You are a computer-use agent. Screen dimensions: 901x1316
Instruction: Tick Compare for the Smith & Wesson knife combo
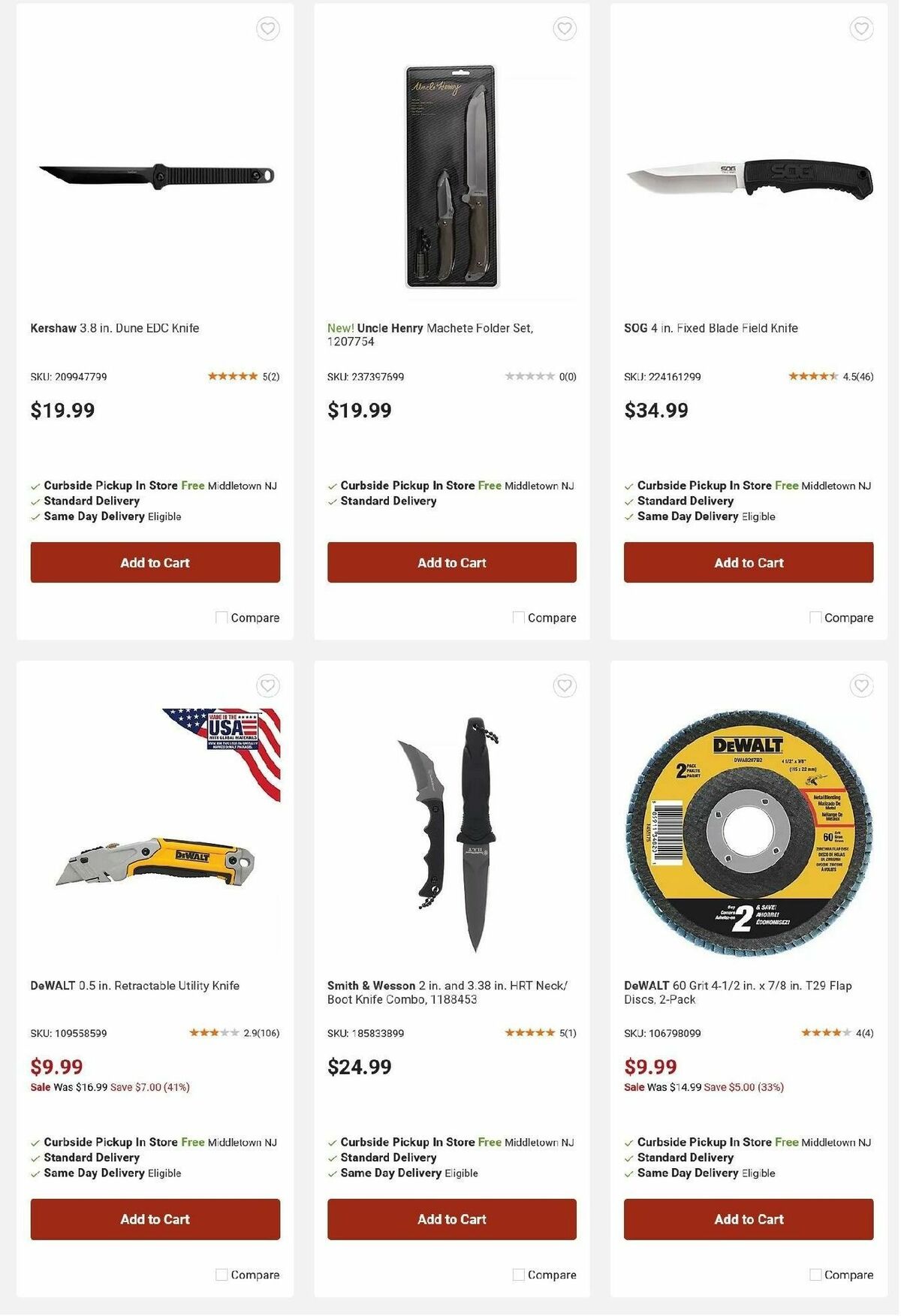518,1275
